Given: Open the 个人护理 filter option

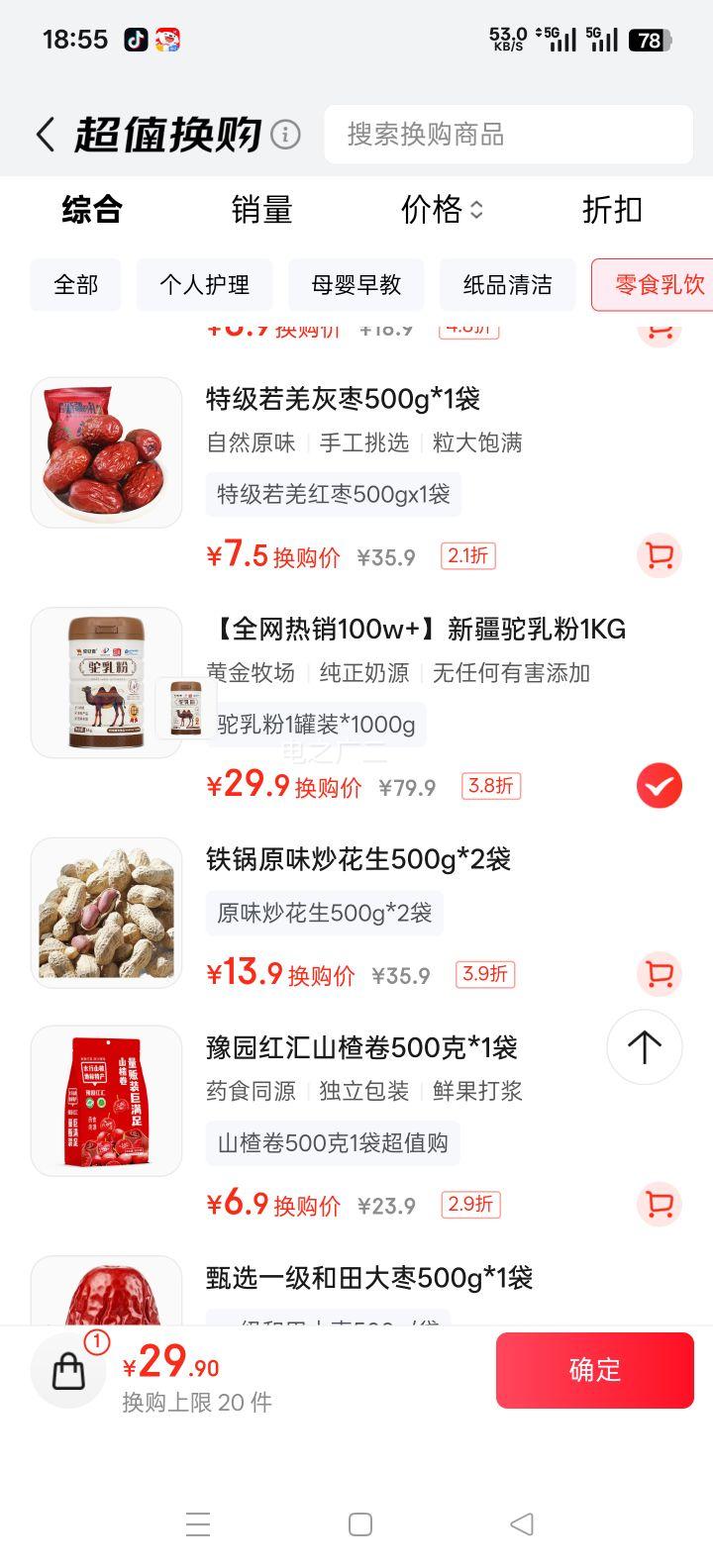Looking at the screenshot, I should click(204, 285).
